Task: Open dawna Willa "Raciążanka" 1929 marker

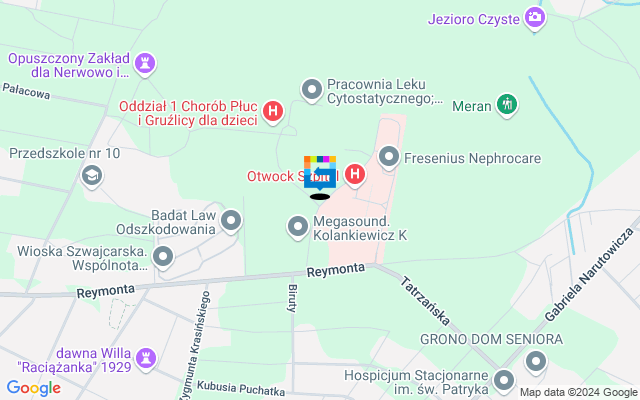Action: (148, 355)
